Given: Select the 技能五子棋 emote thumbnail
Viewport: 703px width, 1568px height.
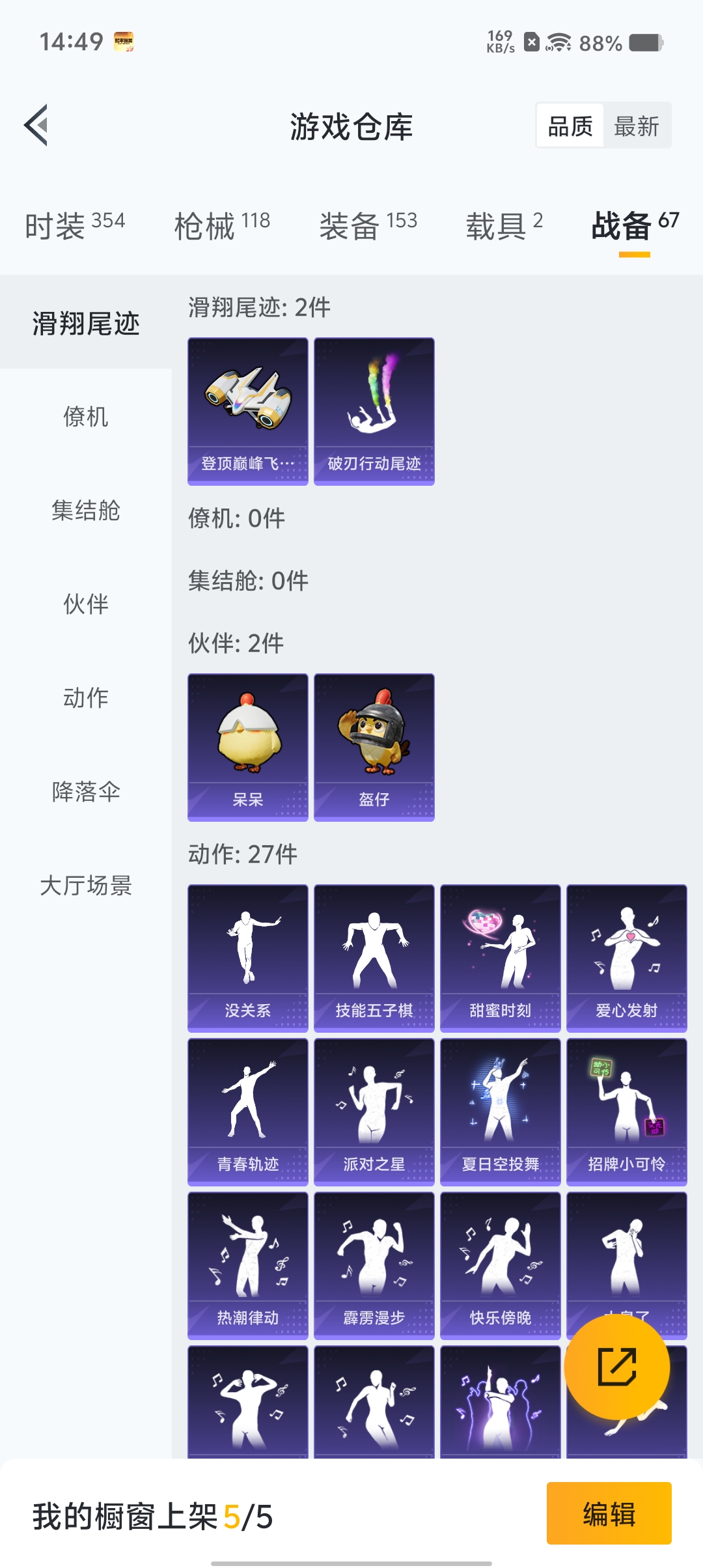Looking at the screenshot, I should click(x=374, y=956).
